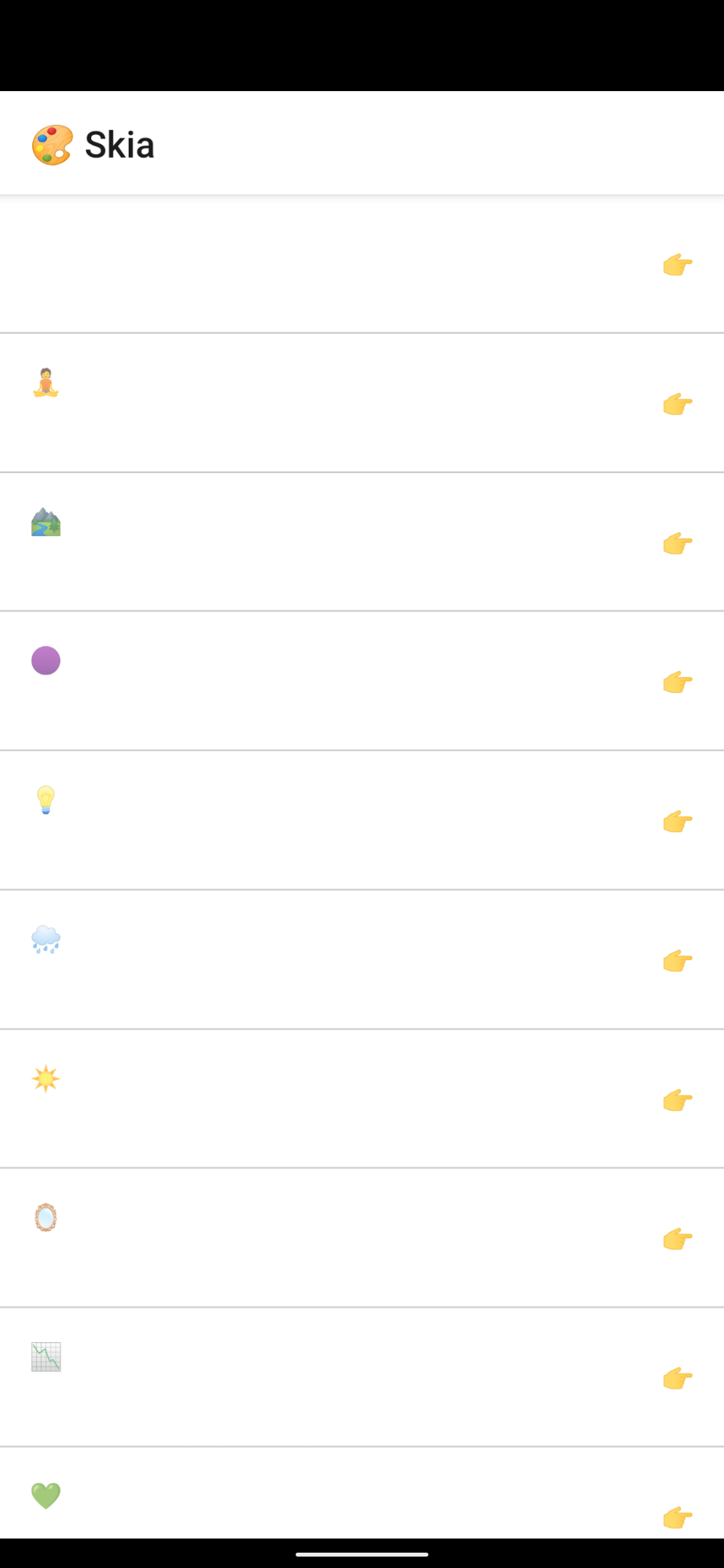The image size is (724, 1568).
Task: Open the green heart emoji row
Action: point(362,1493)
